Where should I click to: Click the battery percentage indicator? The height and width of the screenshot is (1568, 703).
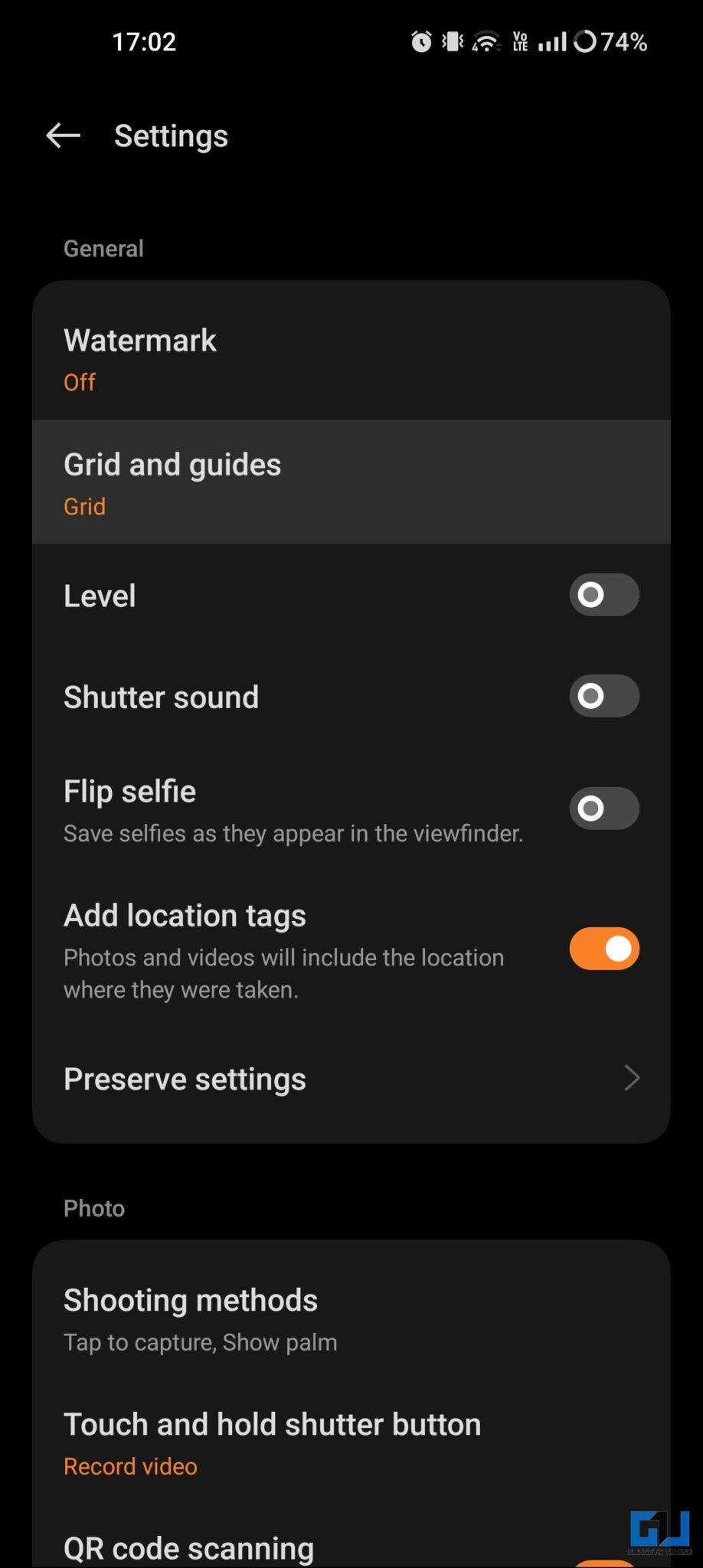click(x=622, y=42)
